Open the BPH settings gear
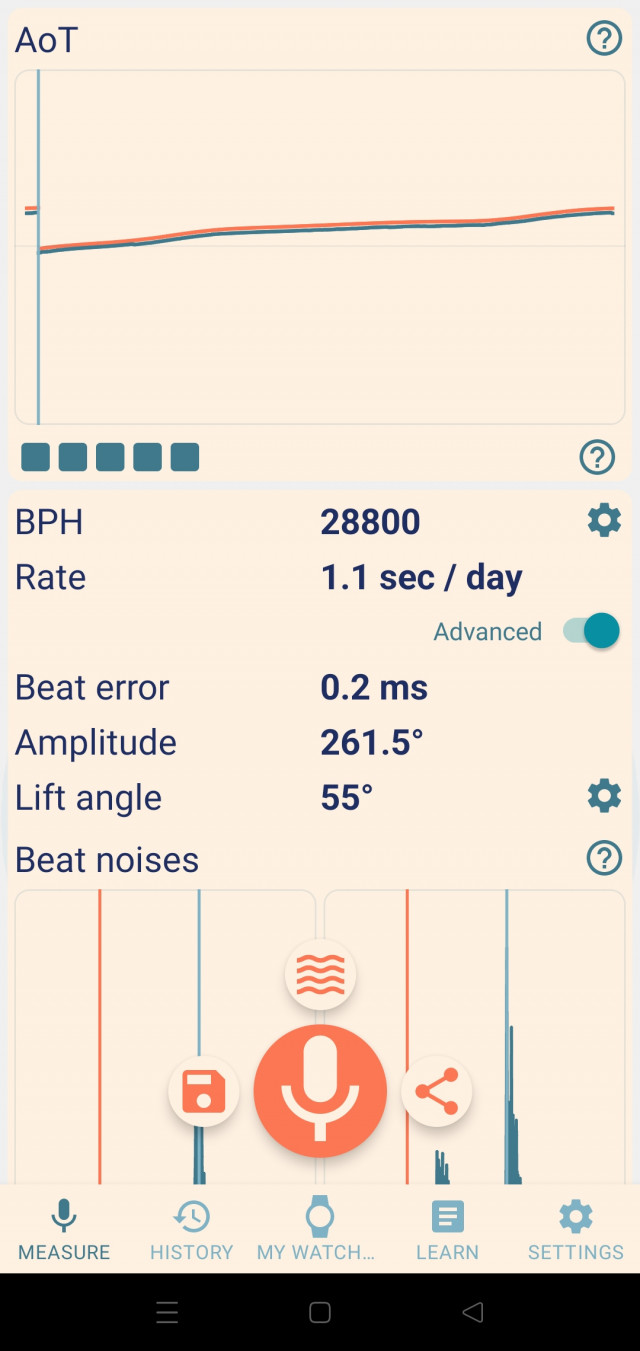Screen dimensions: 640x1351 coord(603,521)
